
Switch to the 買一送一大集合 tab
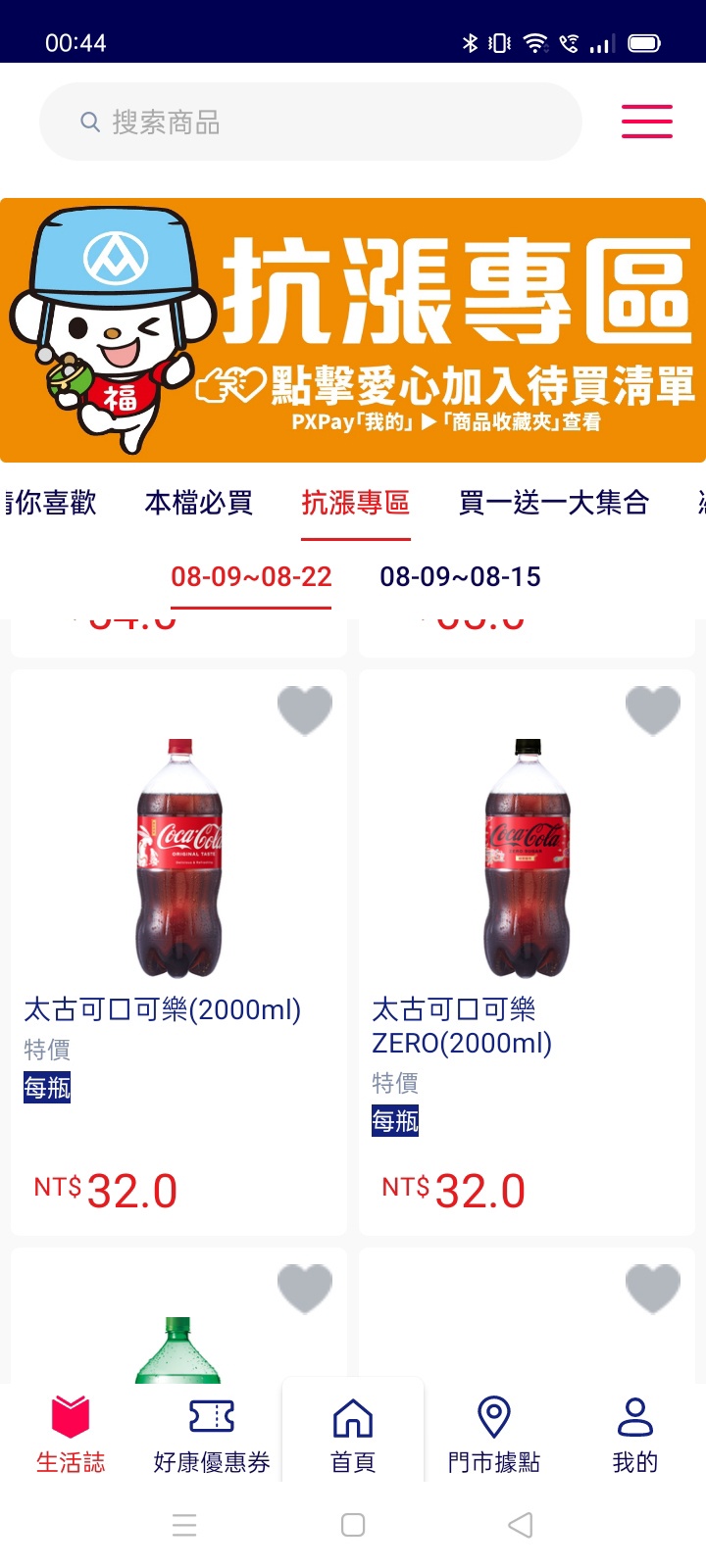[x=554, y=503]
